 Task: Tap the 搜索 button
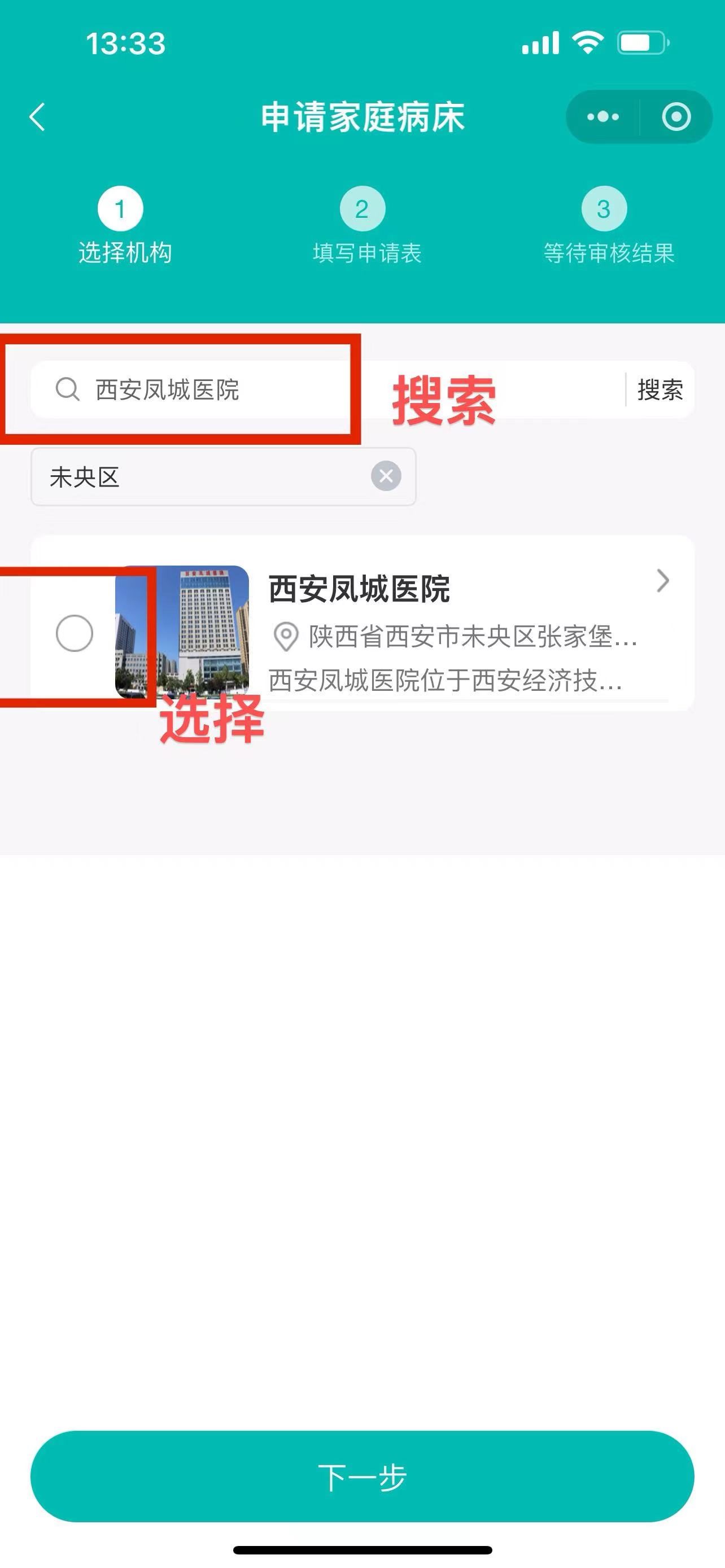(x=660, y=389)
